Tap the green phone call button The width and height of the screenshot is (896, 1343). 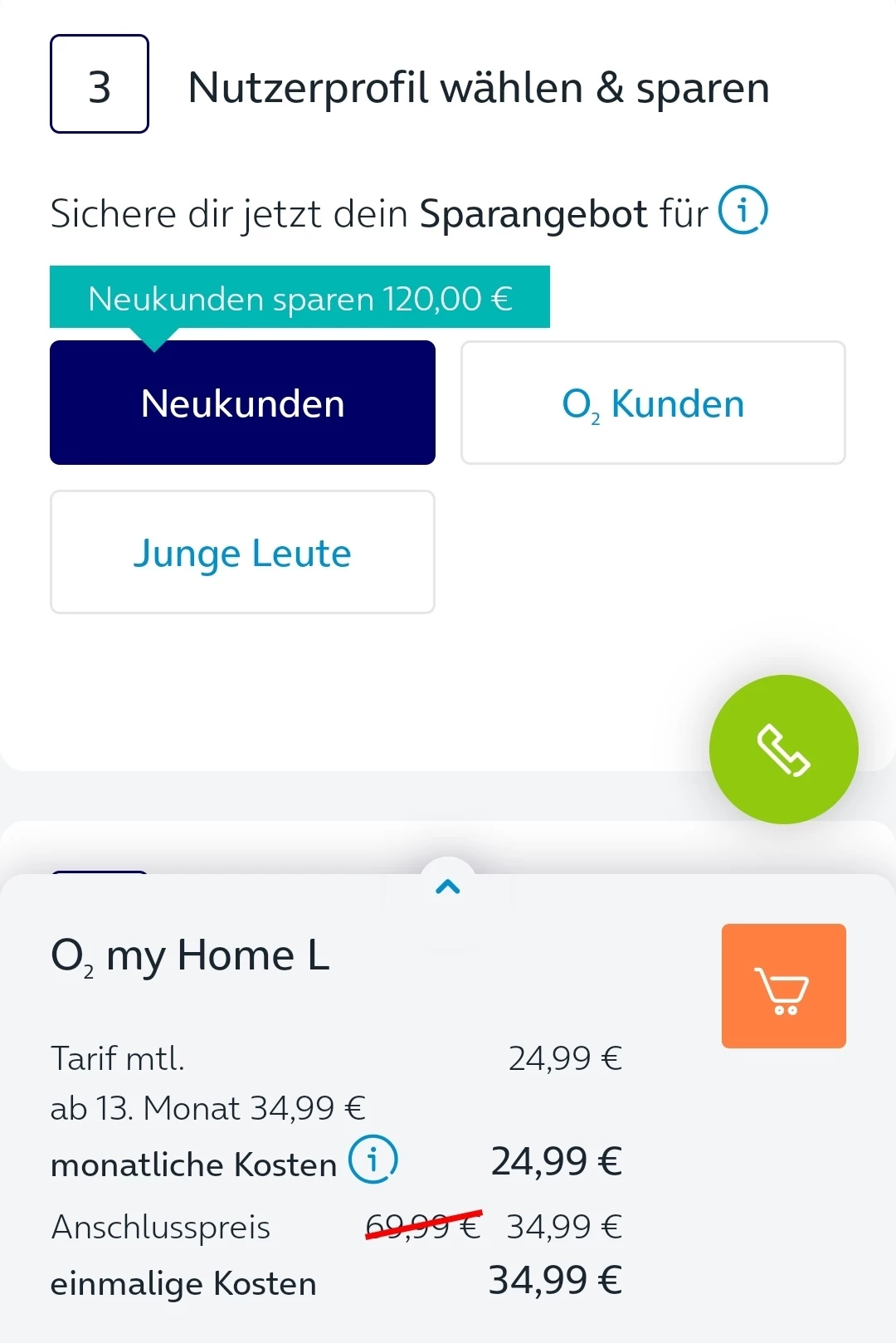pos(783,749)
